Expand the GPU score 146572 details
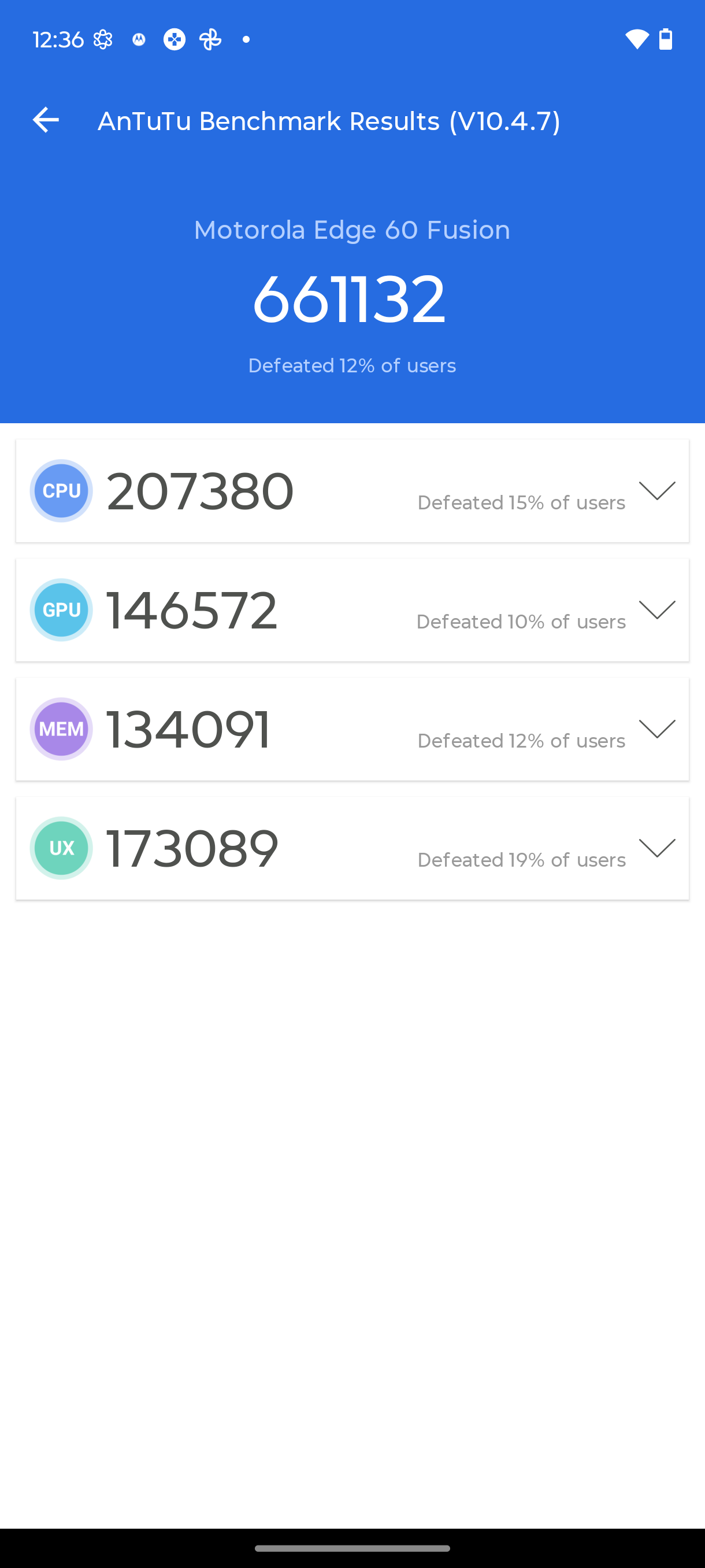This screenshot has height=1568, width=705. pyautogui.click(x=657, y=610)
